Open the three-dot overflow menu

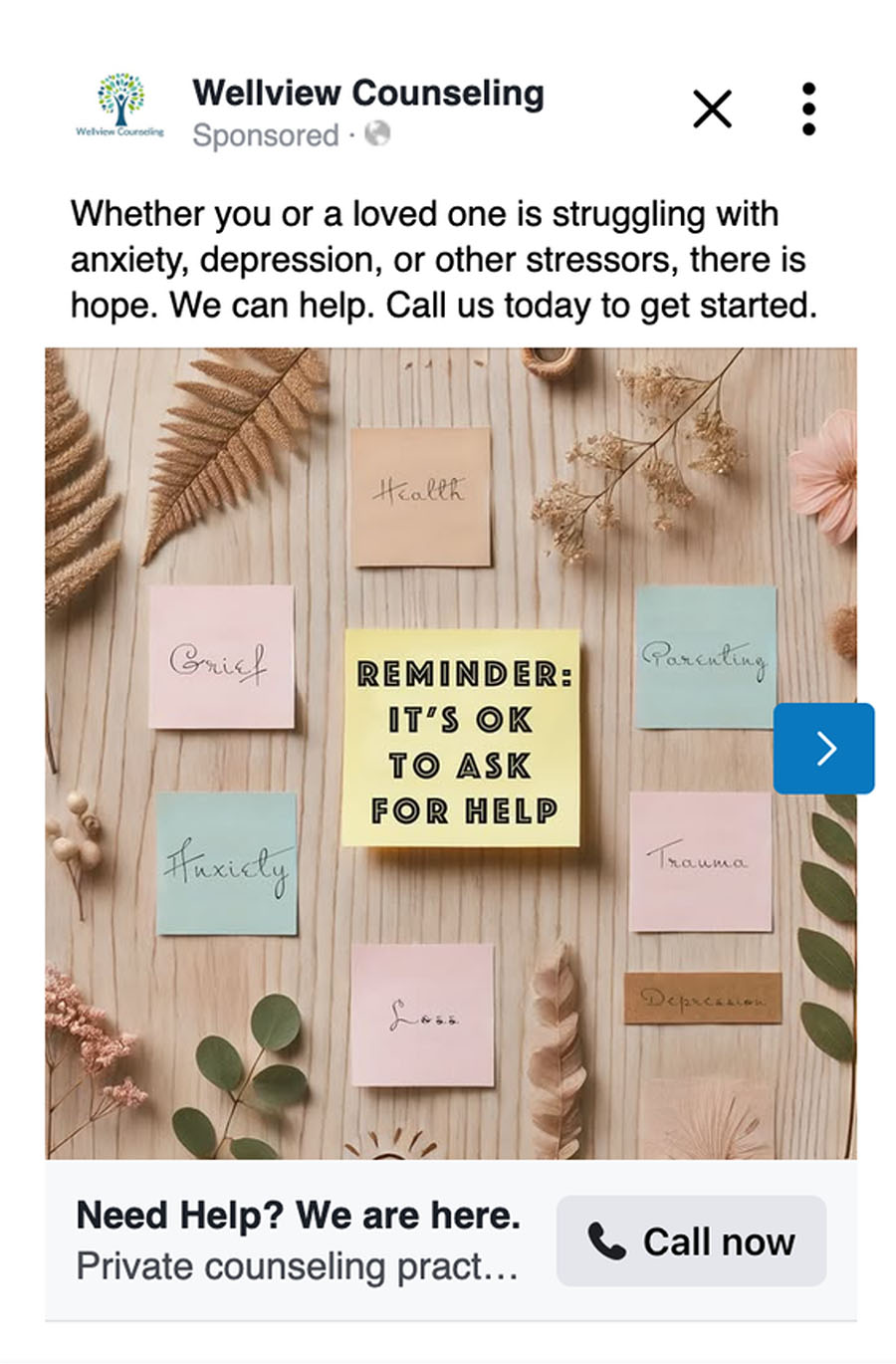[x=808, y=110]
